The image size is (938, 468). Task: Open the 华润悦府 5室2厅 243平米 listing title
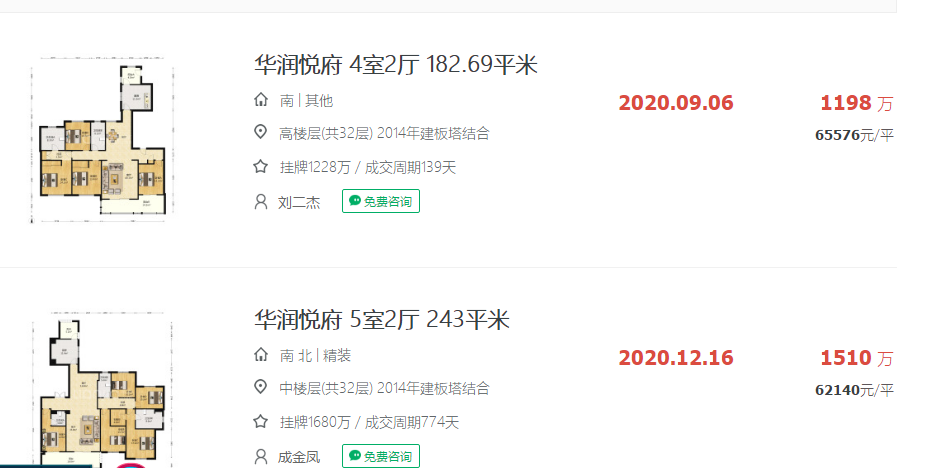[x=382, y=320]
